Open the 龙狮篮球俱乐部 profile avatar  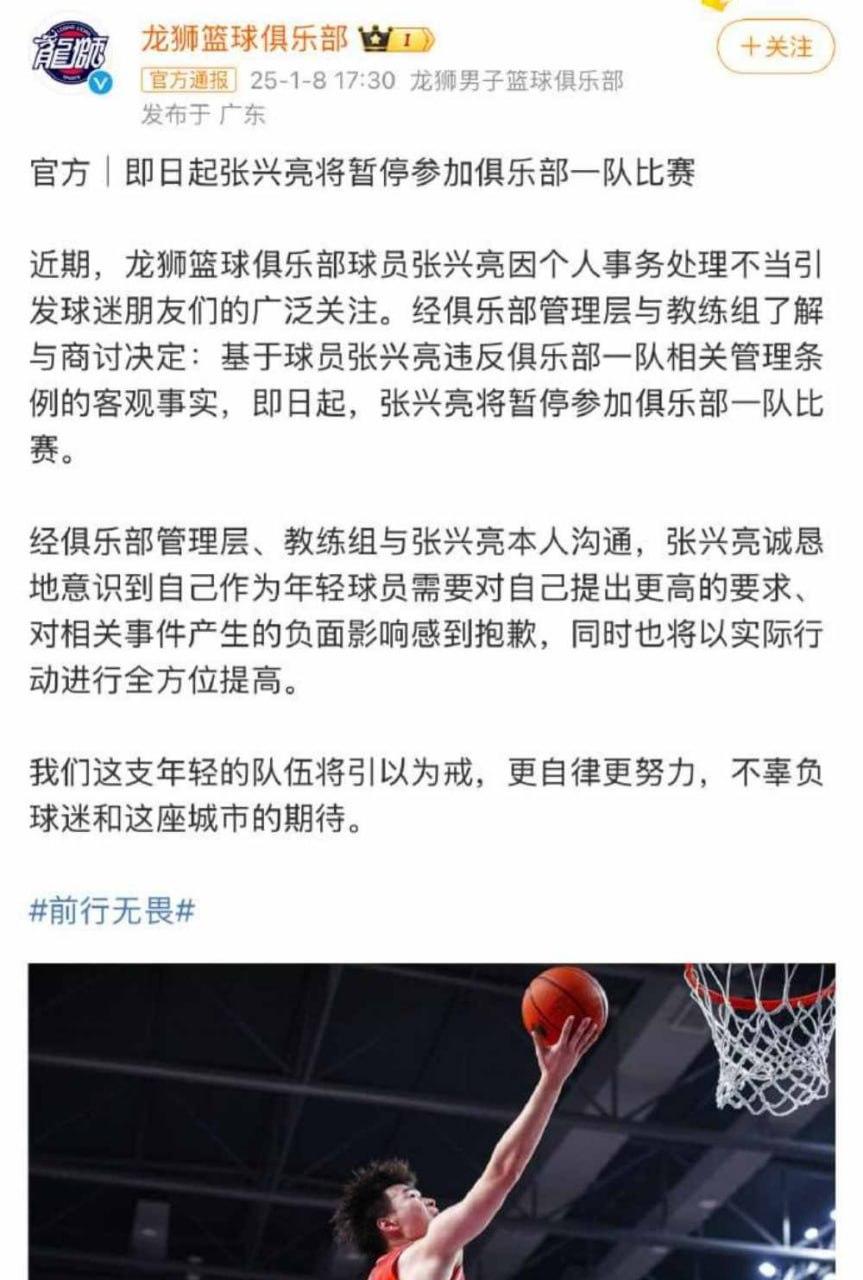[70, 58]
